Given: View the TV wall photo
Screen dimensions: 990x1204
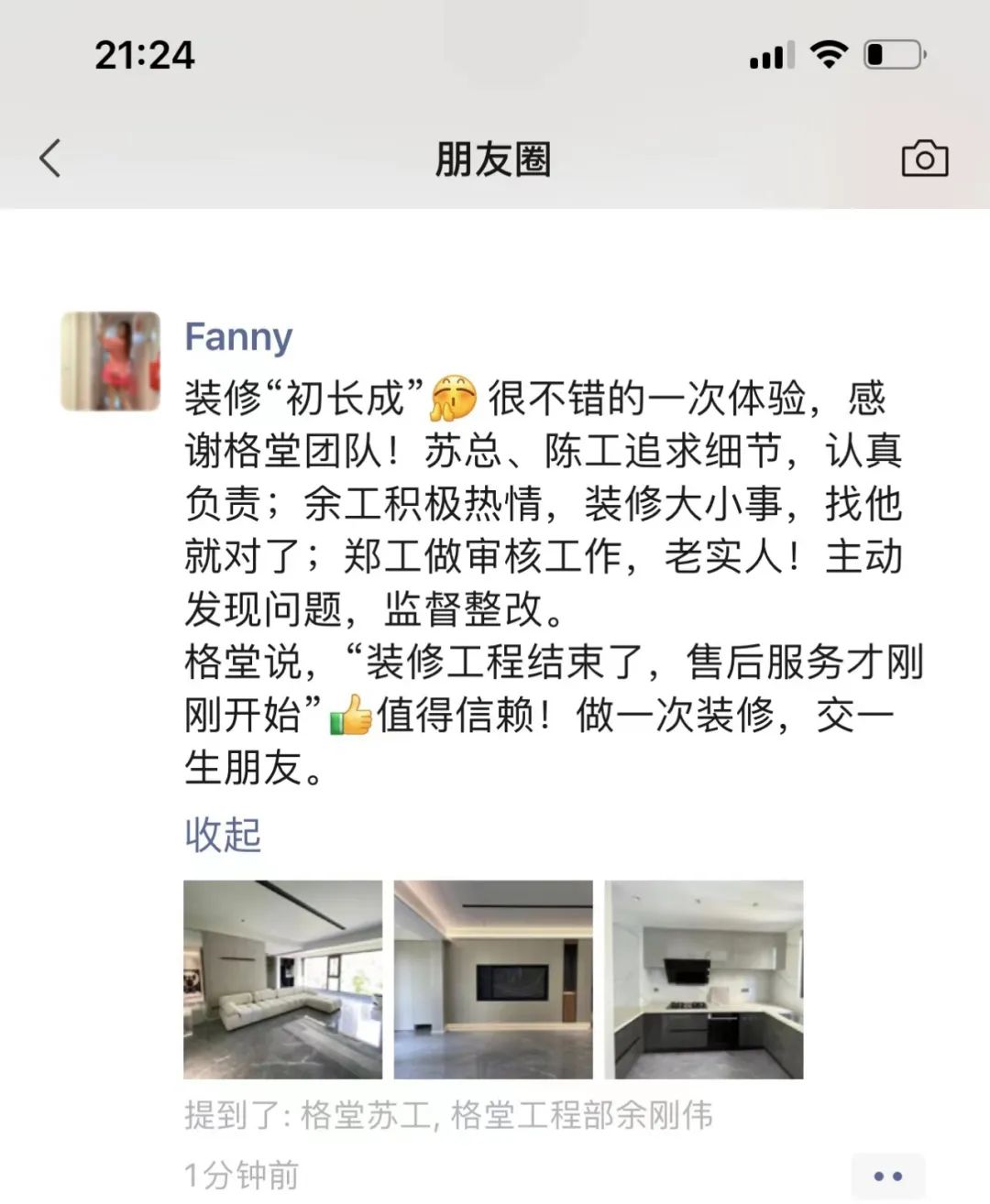Looking at the screenshot, I should tap(493, 979).
